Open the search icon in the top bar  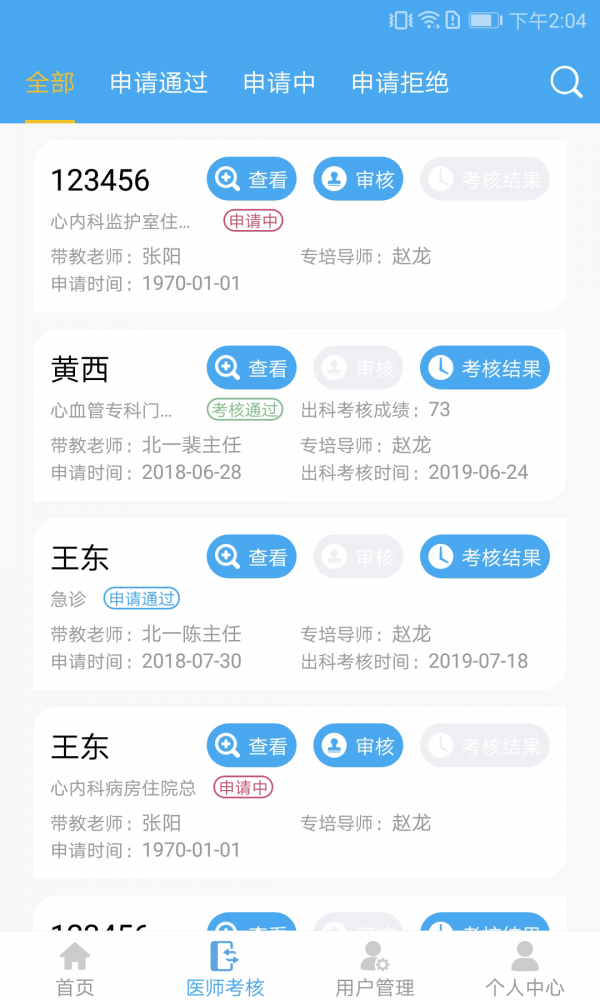coord(566,83)
